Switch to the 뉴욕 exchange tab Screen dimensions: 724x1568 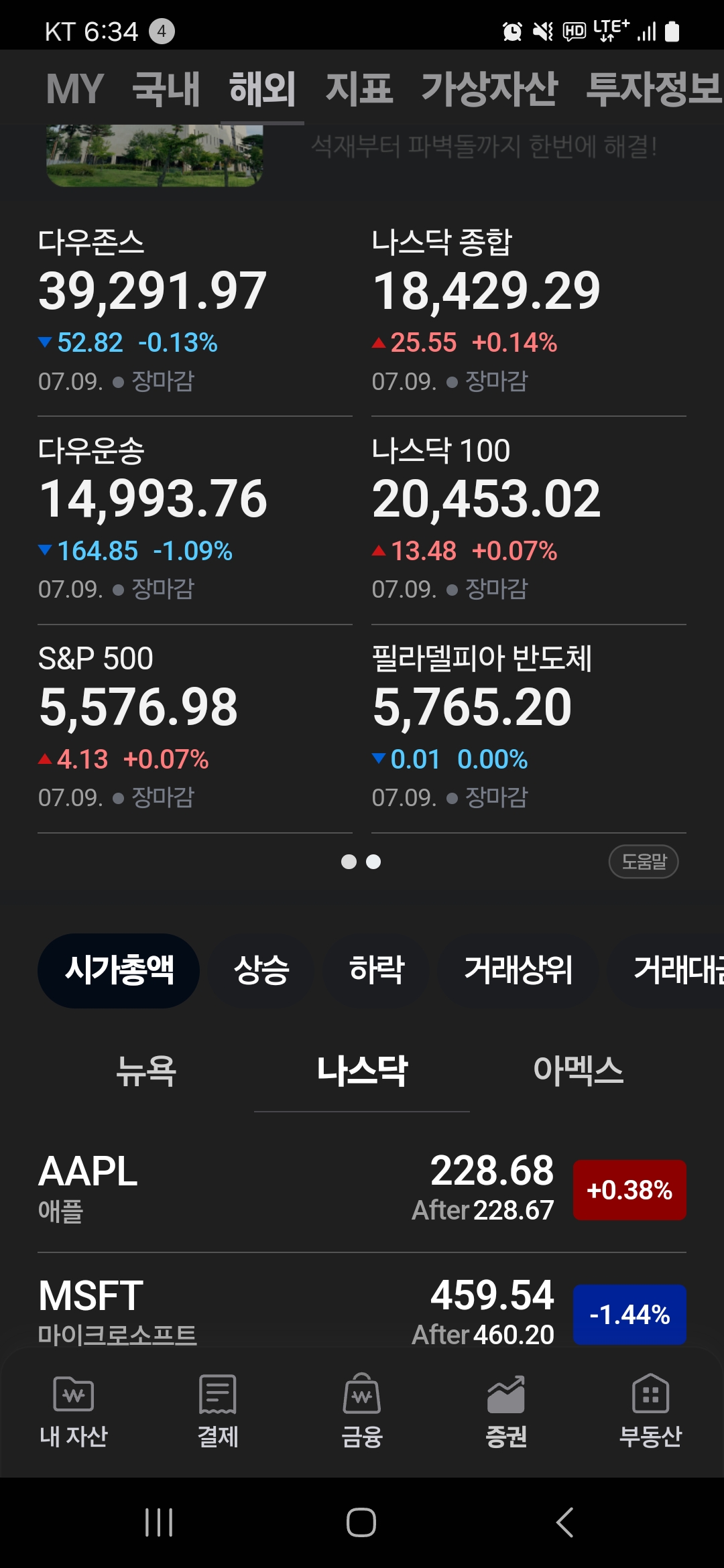146,1071
